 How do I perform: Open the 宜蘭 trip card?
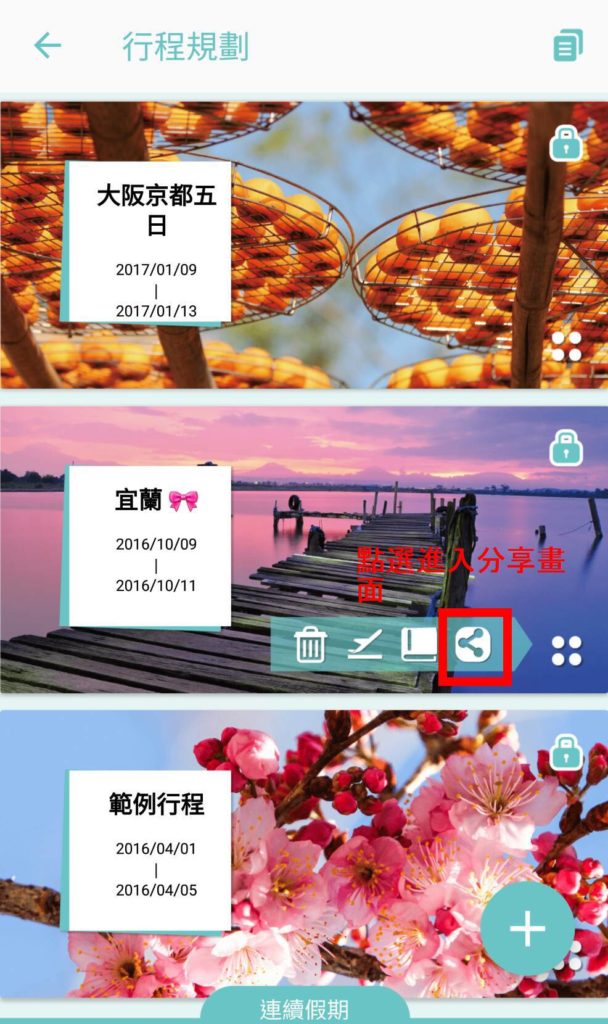coord(146,545)
